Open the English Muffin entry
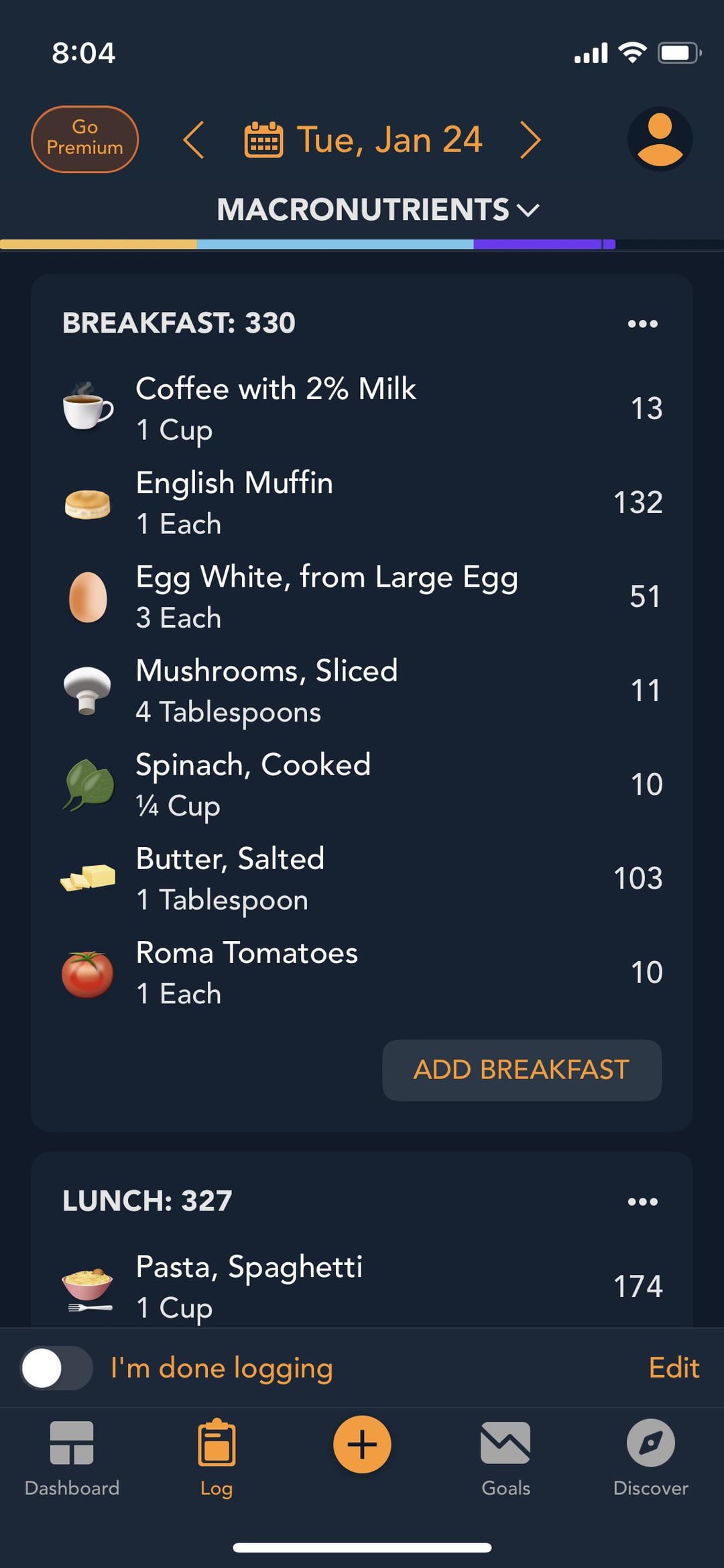 point(362,502)
